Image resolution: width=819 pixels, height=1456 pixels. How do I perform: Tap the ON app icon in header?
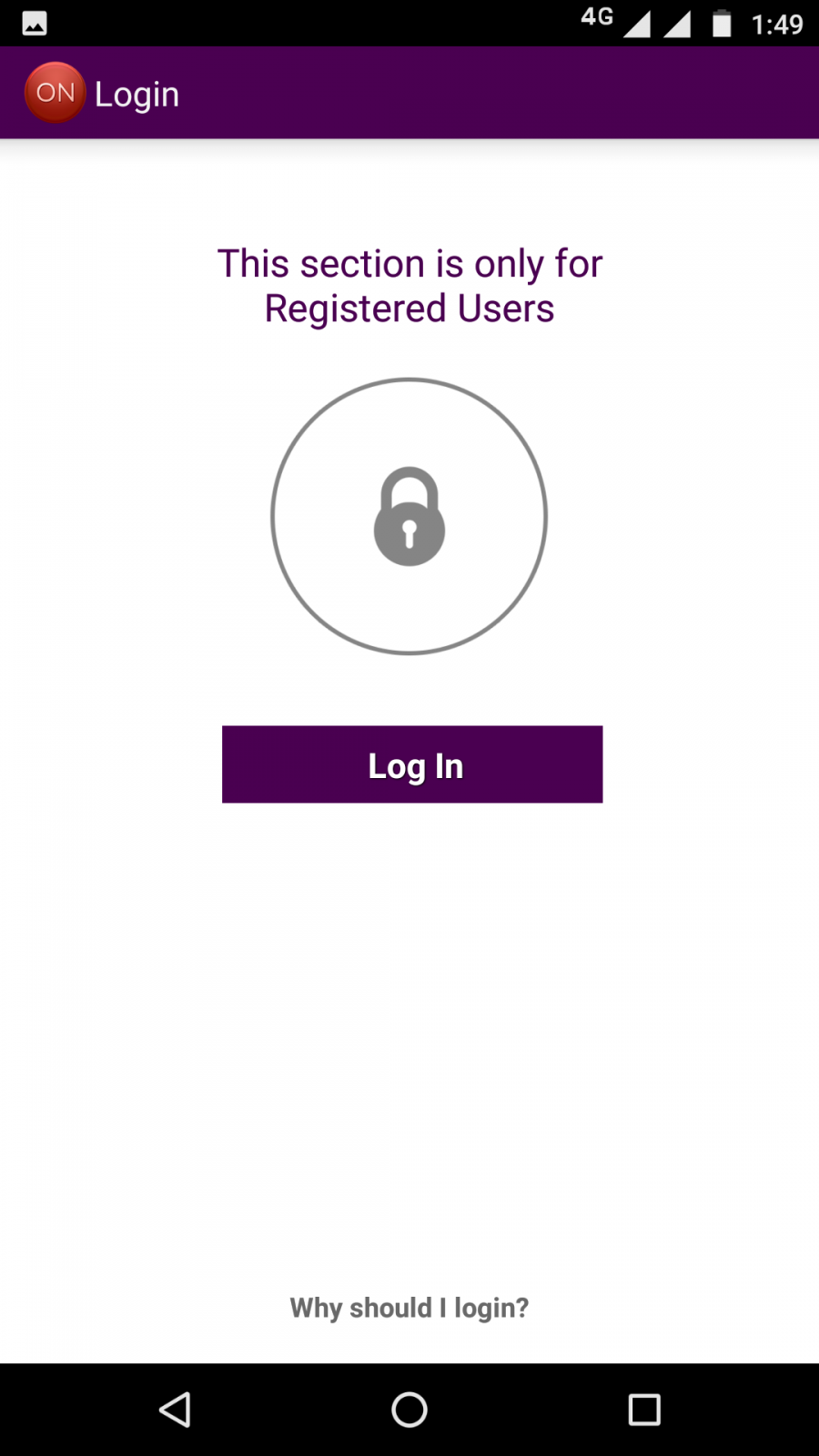(55, 92)
